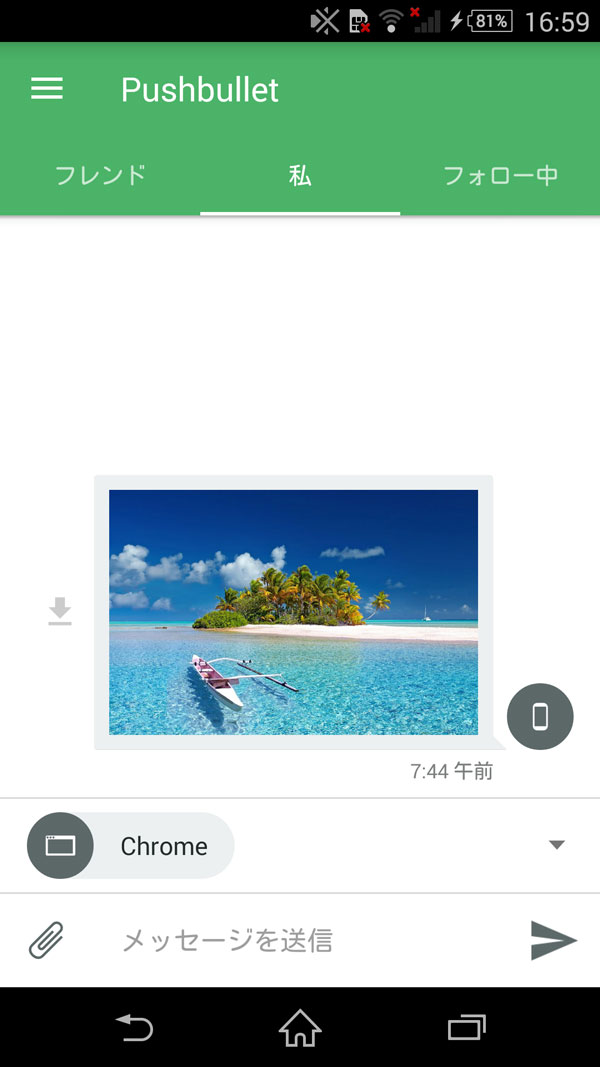The height and width of the screenshot is (1067, 600).
Task: Open the tropical island photo
Action: click(293, 612)
